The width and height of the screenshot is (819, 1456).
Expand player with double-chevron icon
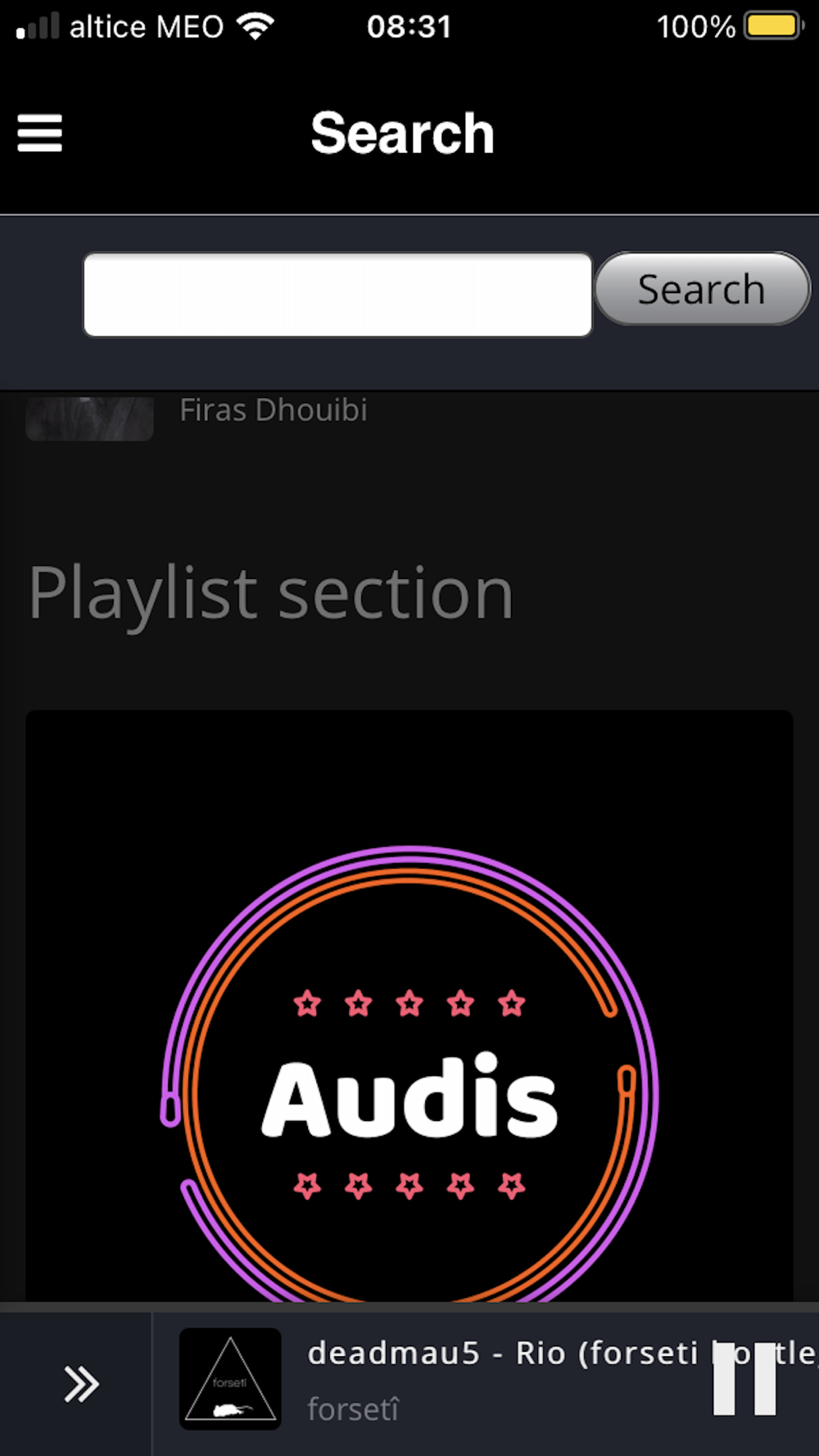pos(81,1384)
